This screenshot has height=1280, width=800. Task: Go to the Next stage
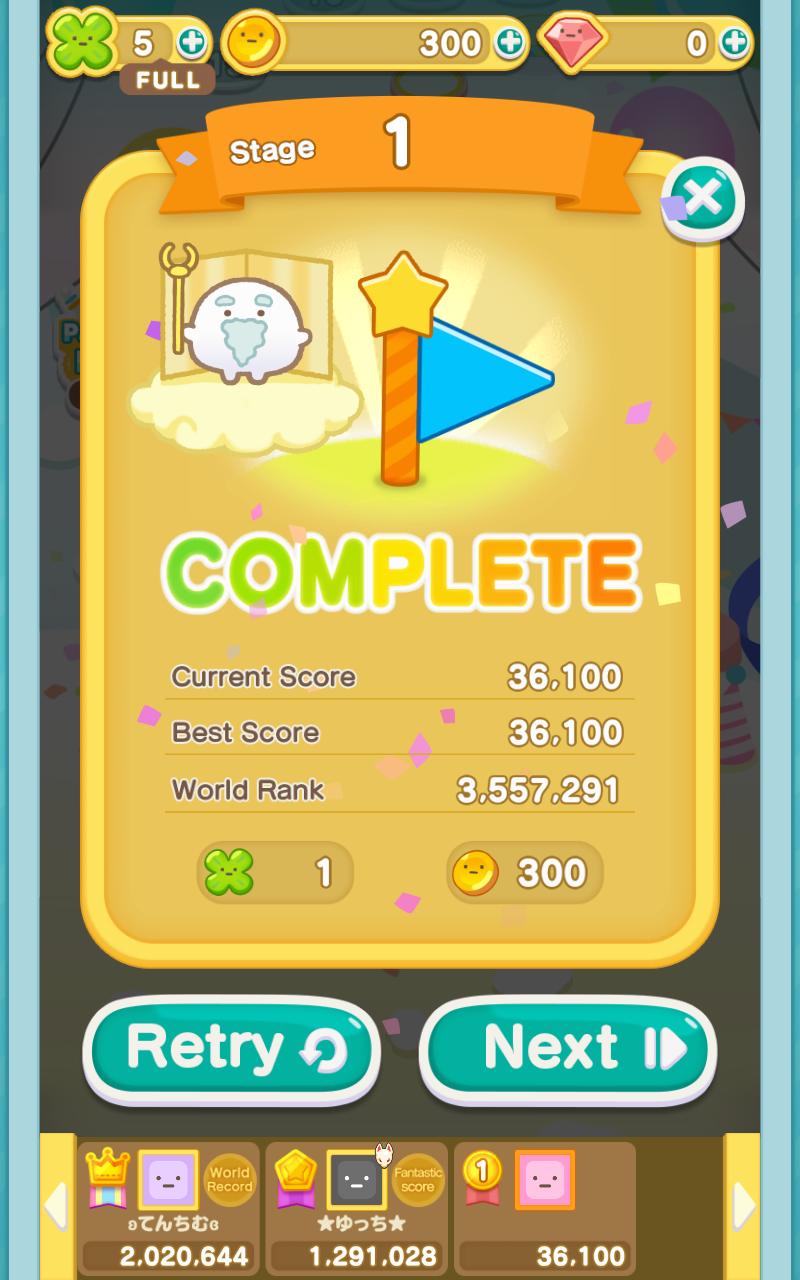tap(567, 1049)
